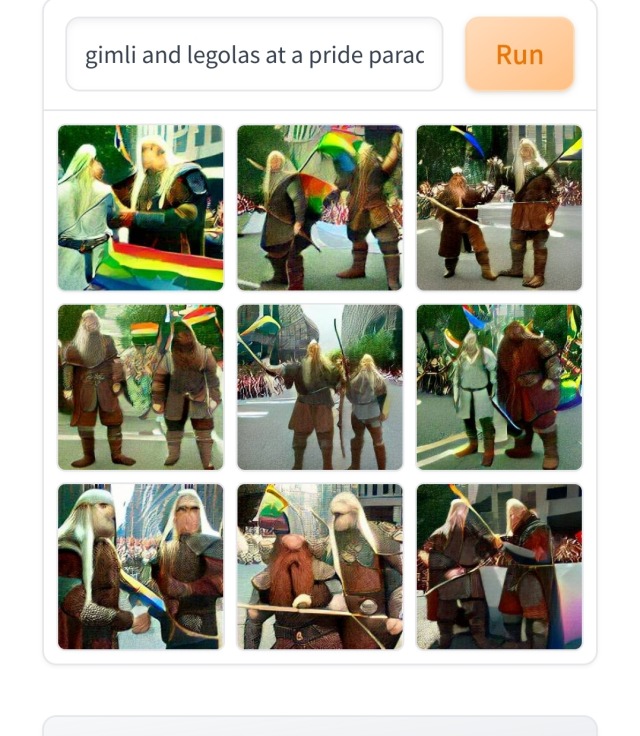The image size is (640, 736).
Task: Open image with large rainbow flag in foreground
Action: 141,207
